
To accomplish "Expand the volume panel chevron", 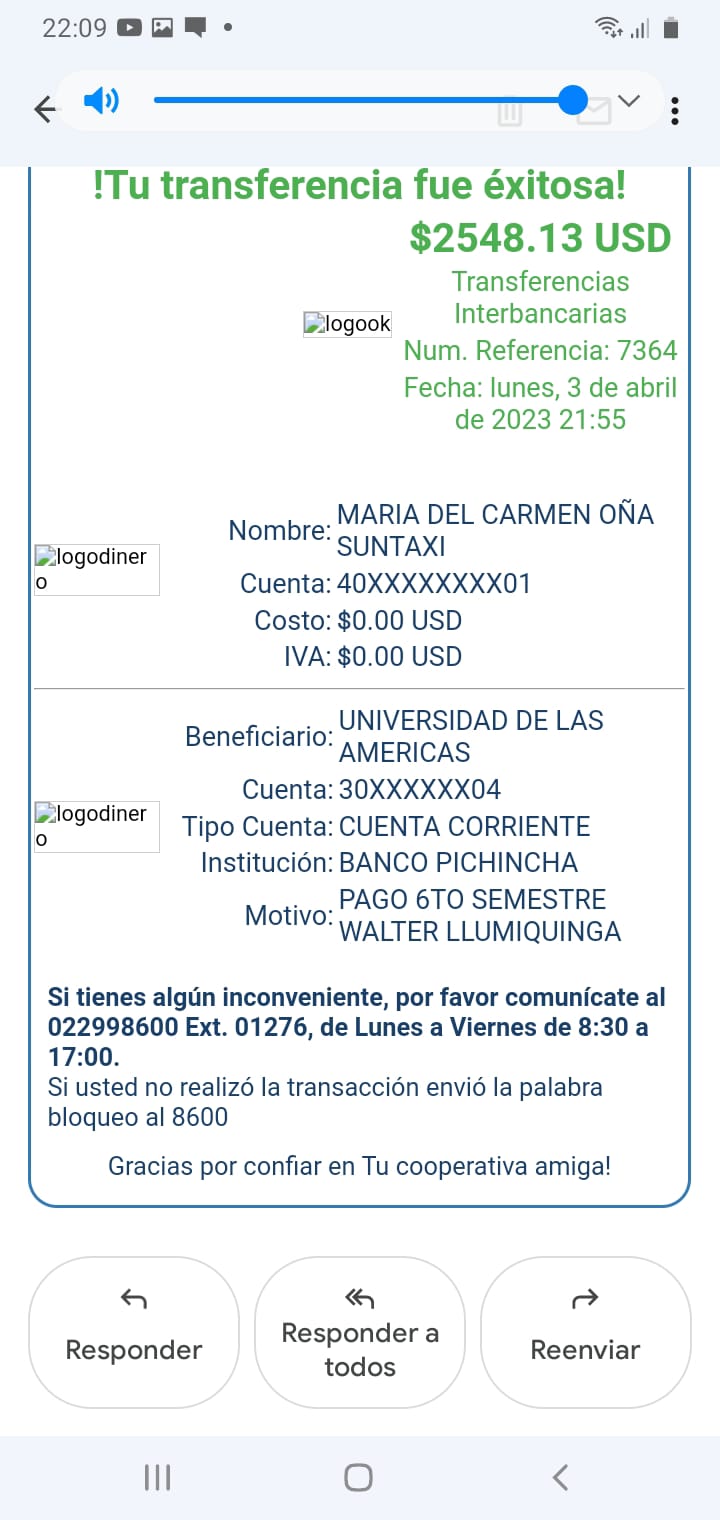I will (x=629, y=100).
